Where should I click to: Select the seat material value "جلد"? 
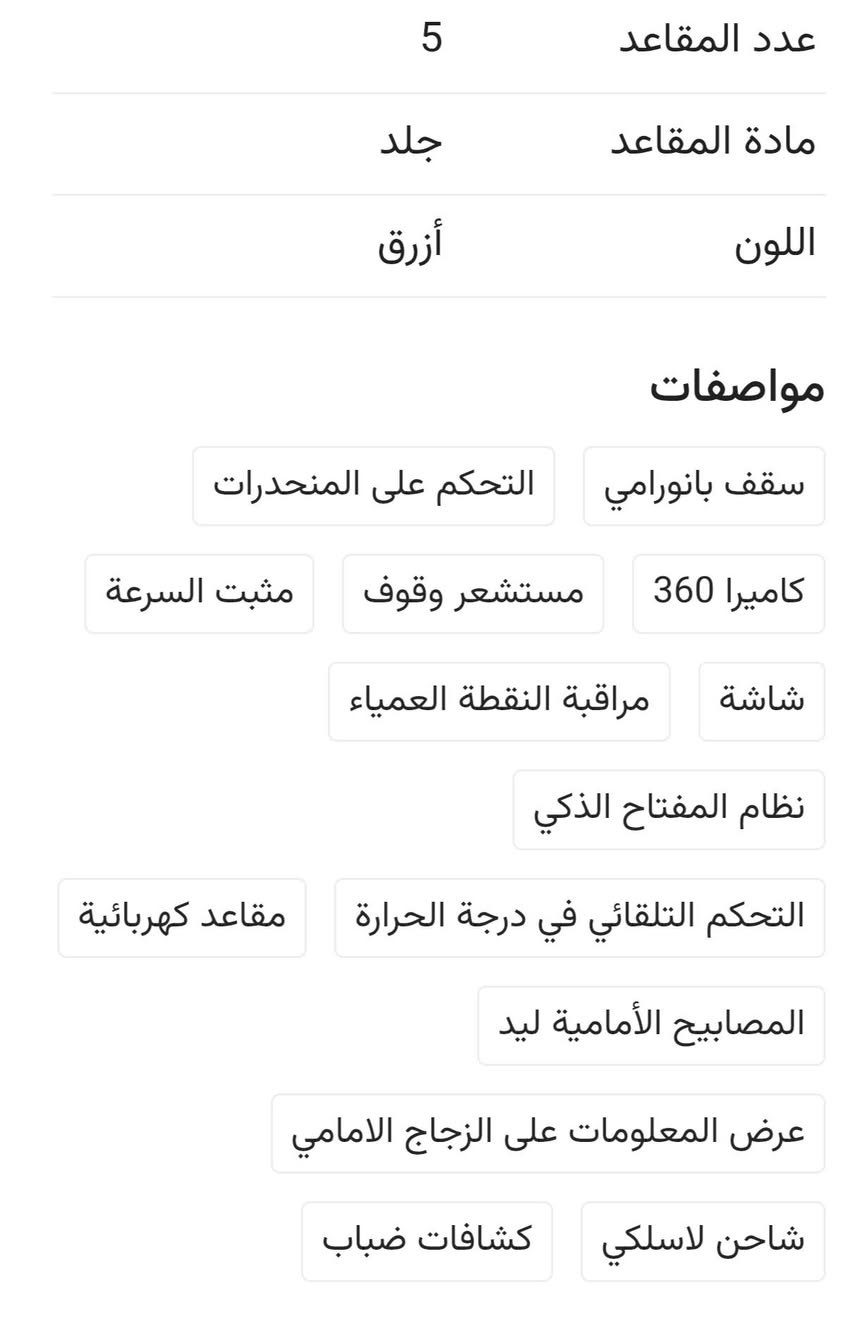tap(414, 143)
